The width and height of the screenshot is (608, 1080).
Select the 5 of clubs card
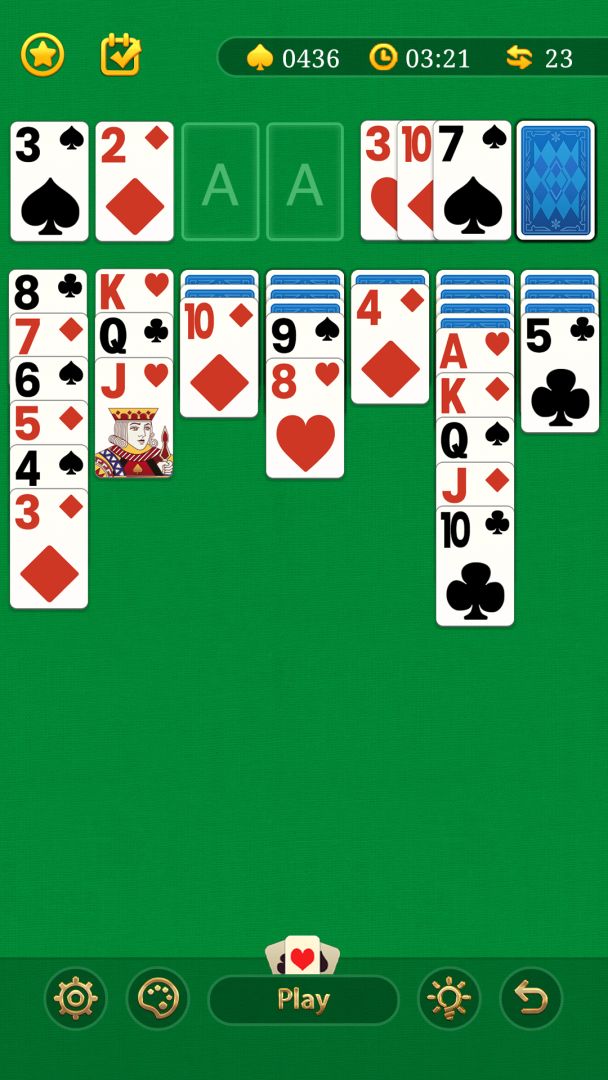[x=560, y=373]
